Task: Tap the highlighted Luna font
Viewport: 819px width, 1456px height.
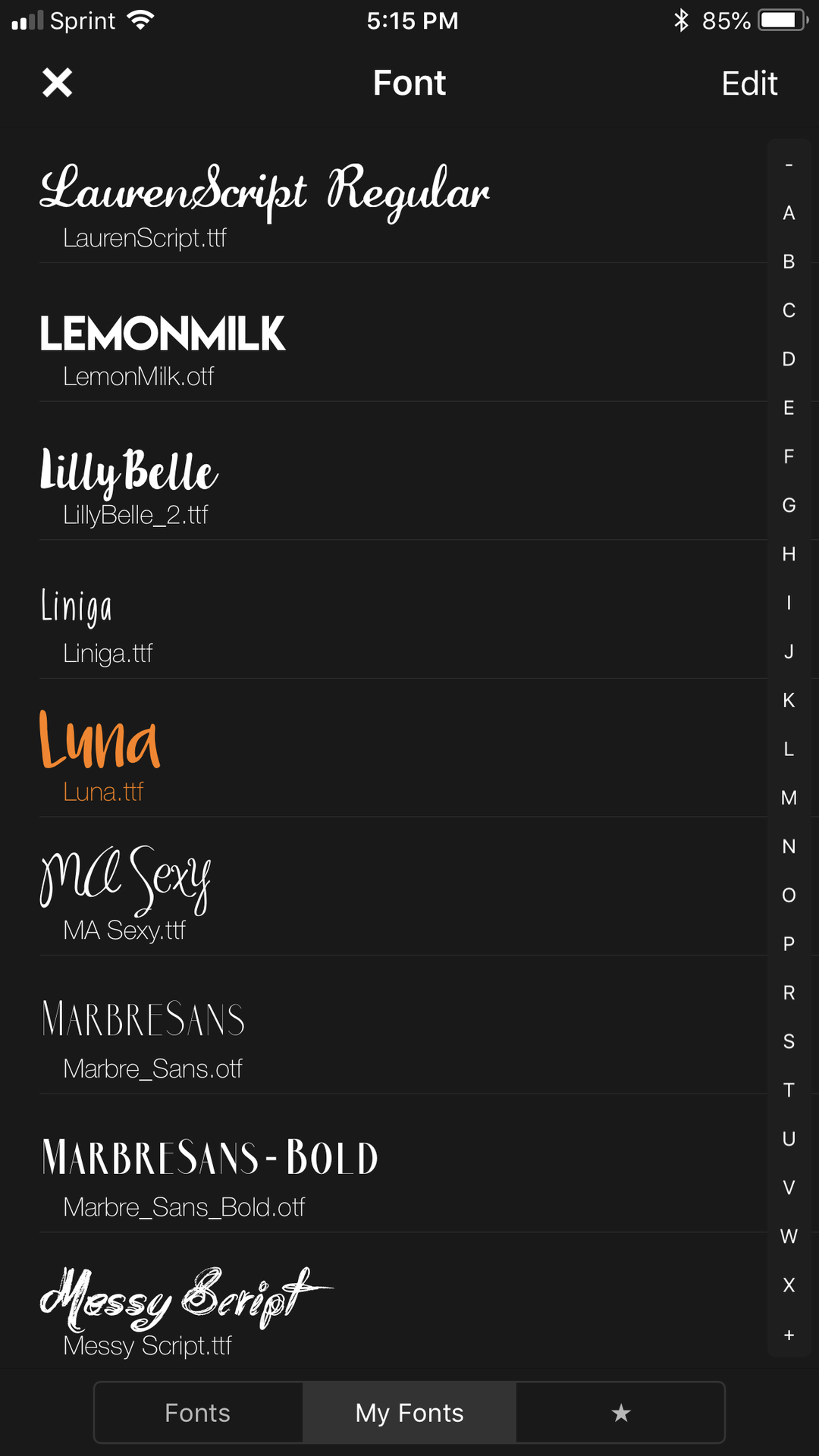Action: [x=403, y=748]
